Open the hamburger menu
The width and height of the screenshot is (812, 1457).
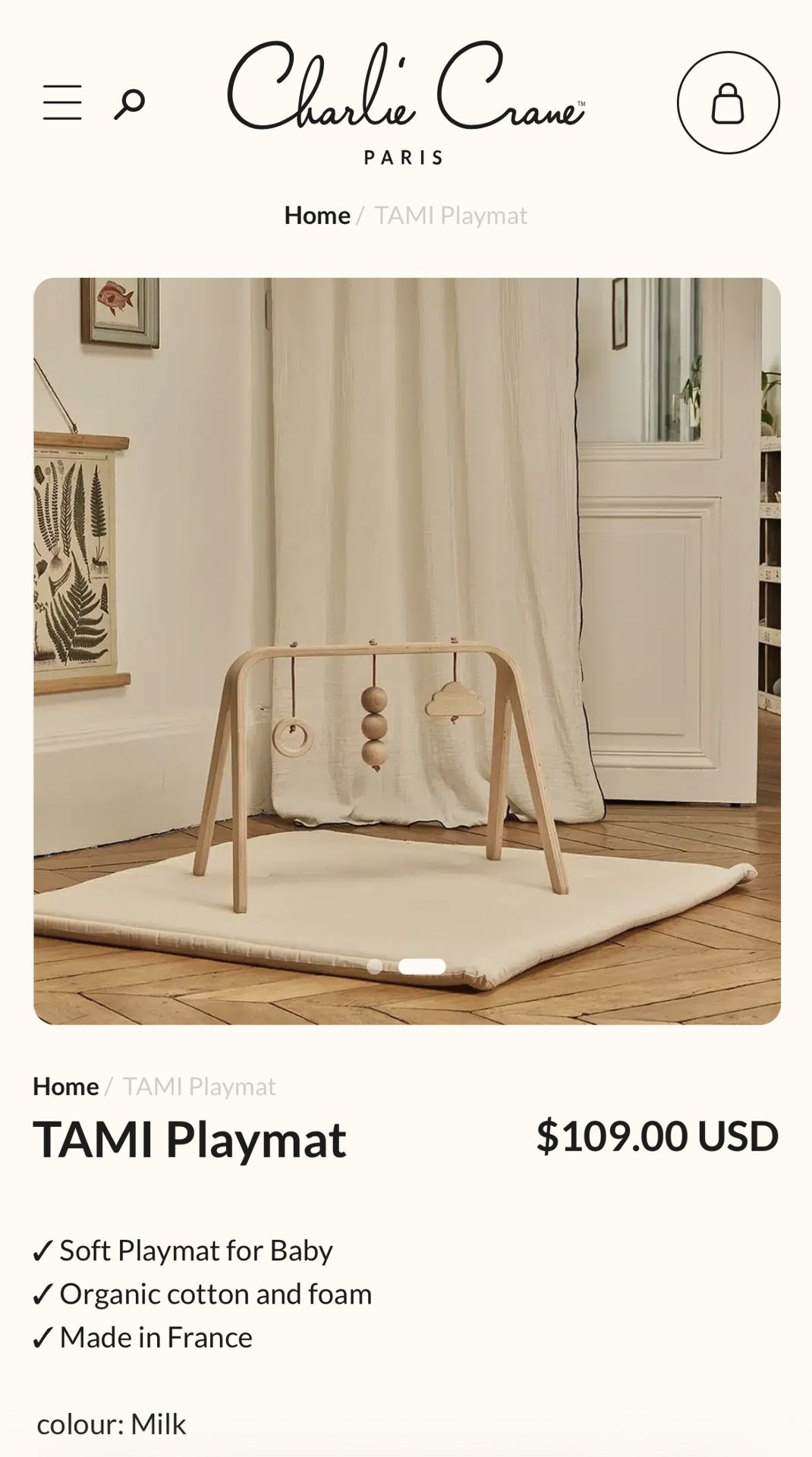tap(62, 102)
